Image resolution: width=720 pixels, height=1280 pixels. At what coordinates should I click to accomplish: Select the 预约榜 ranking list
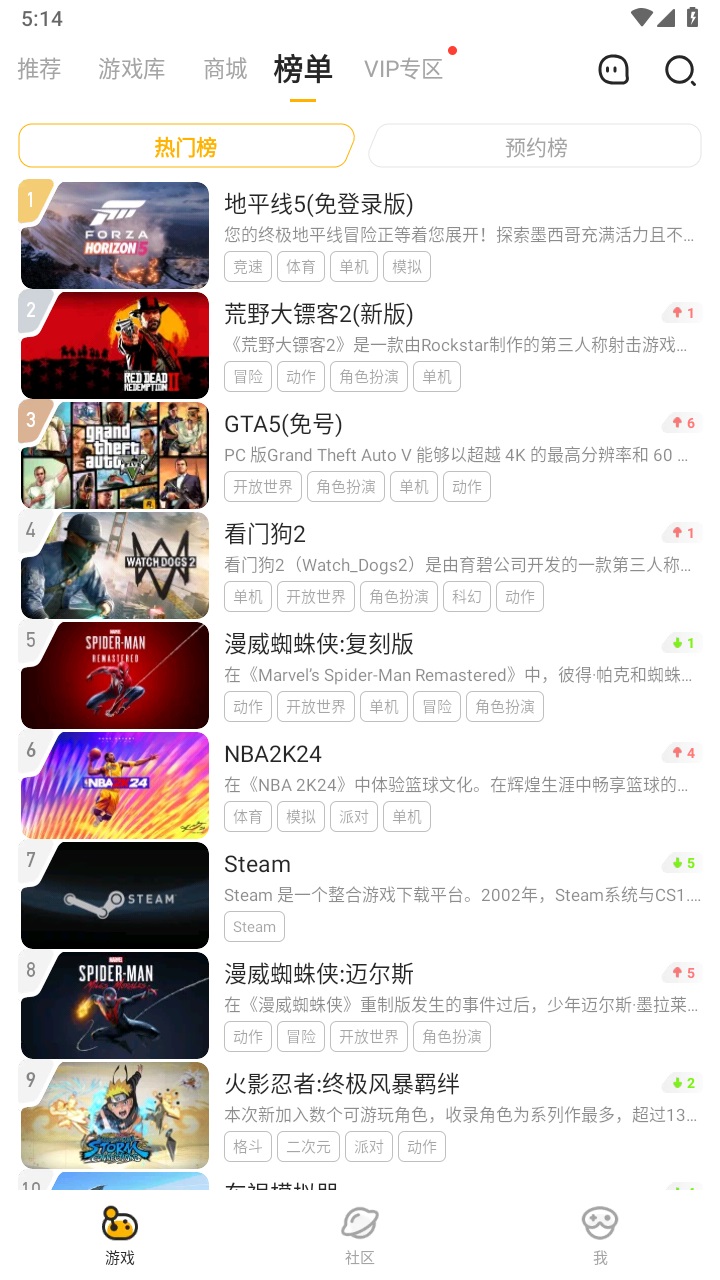535,147
